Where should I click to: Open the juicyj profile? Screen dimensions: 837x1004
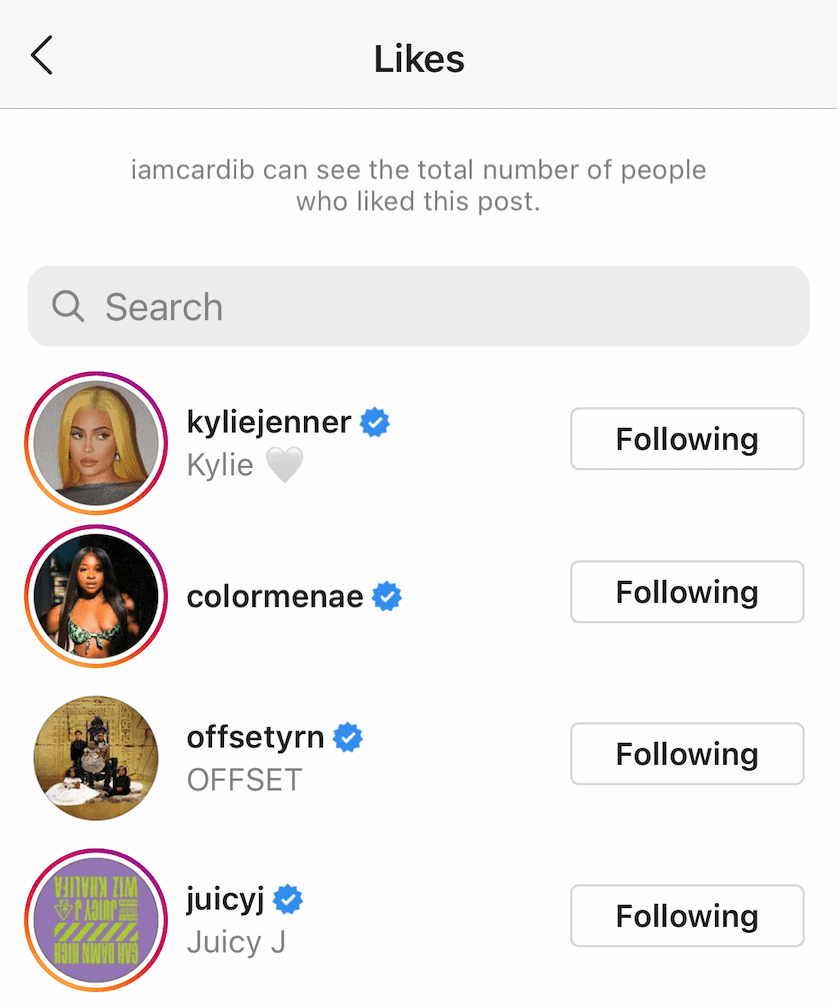click(226, 899)
